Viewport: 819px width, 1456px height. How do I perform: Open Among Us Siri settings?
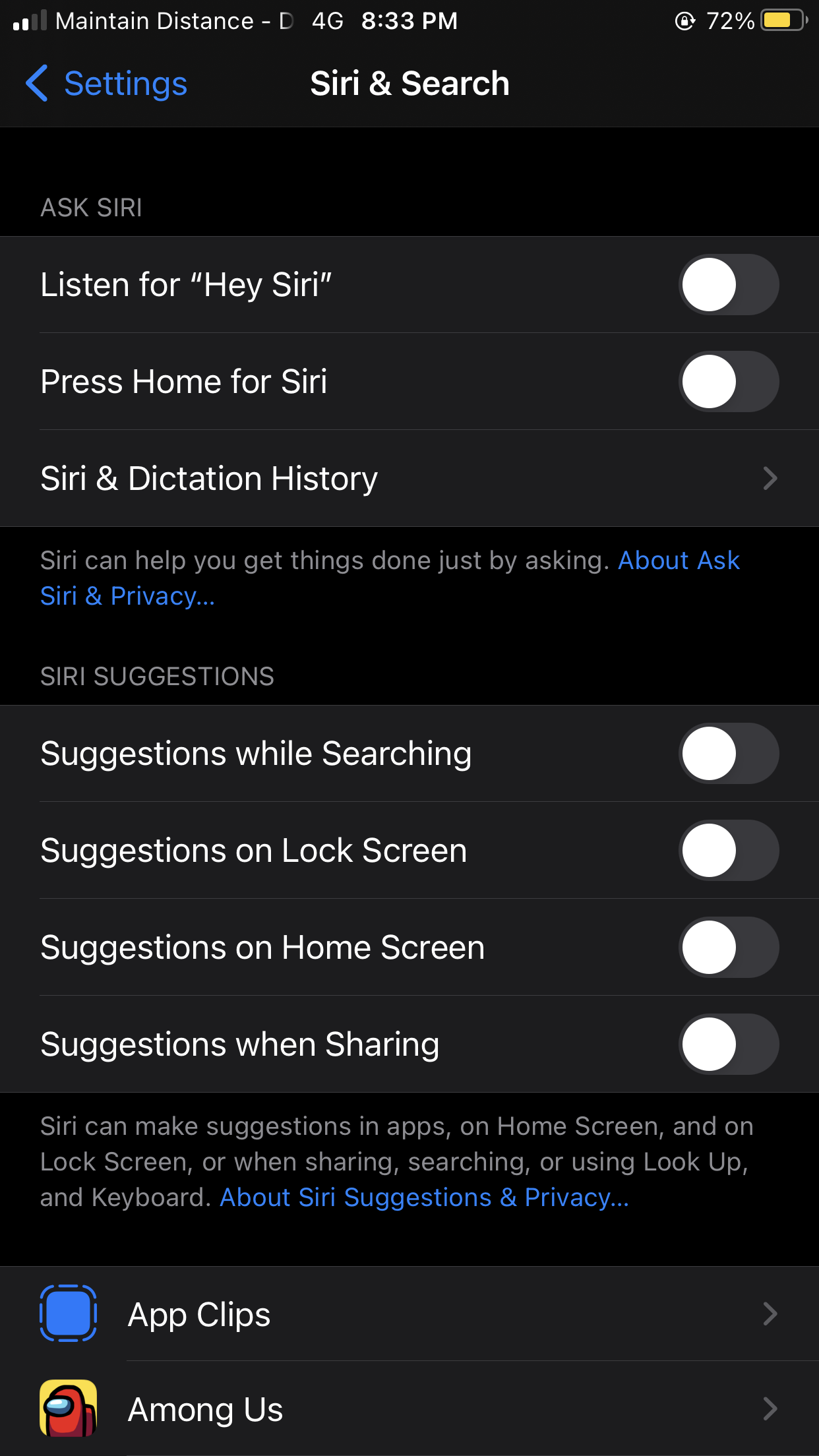[x=409, y=1409]
